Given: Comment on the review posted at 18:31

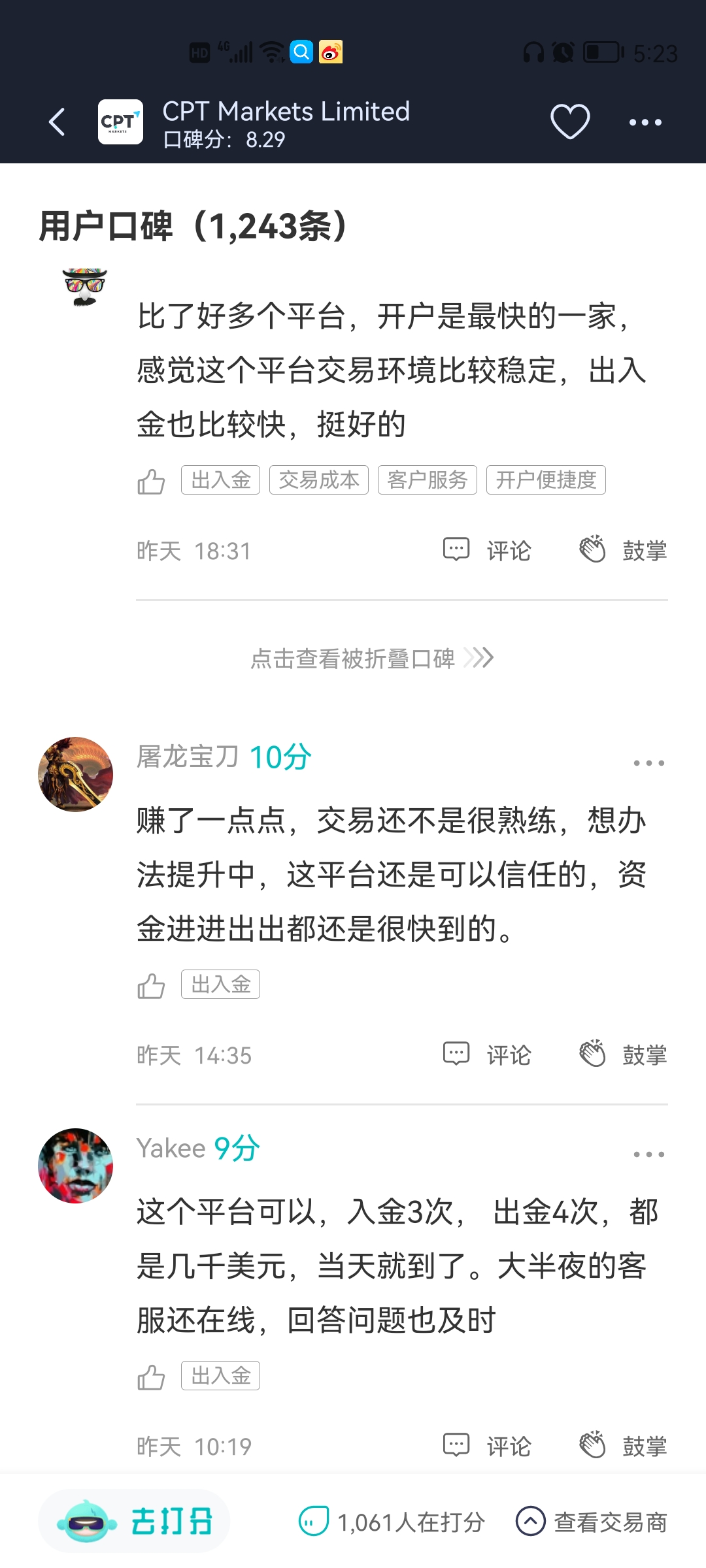Looking at the screenshot, I should [488, 551].
